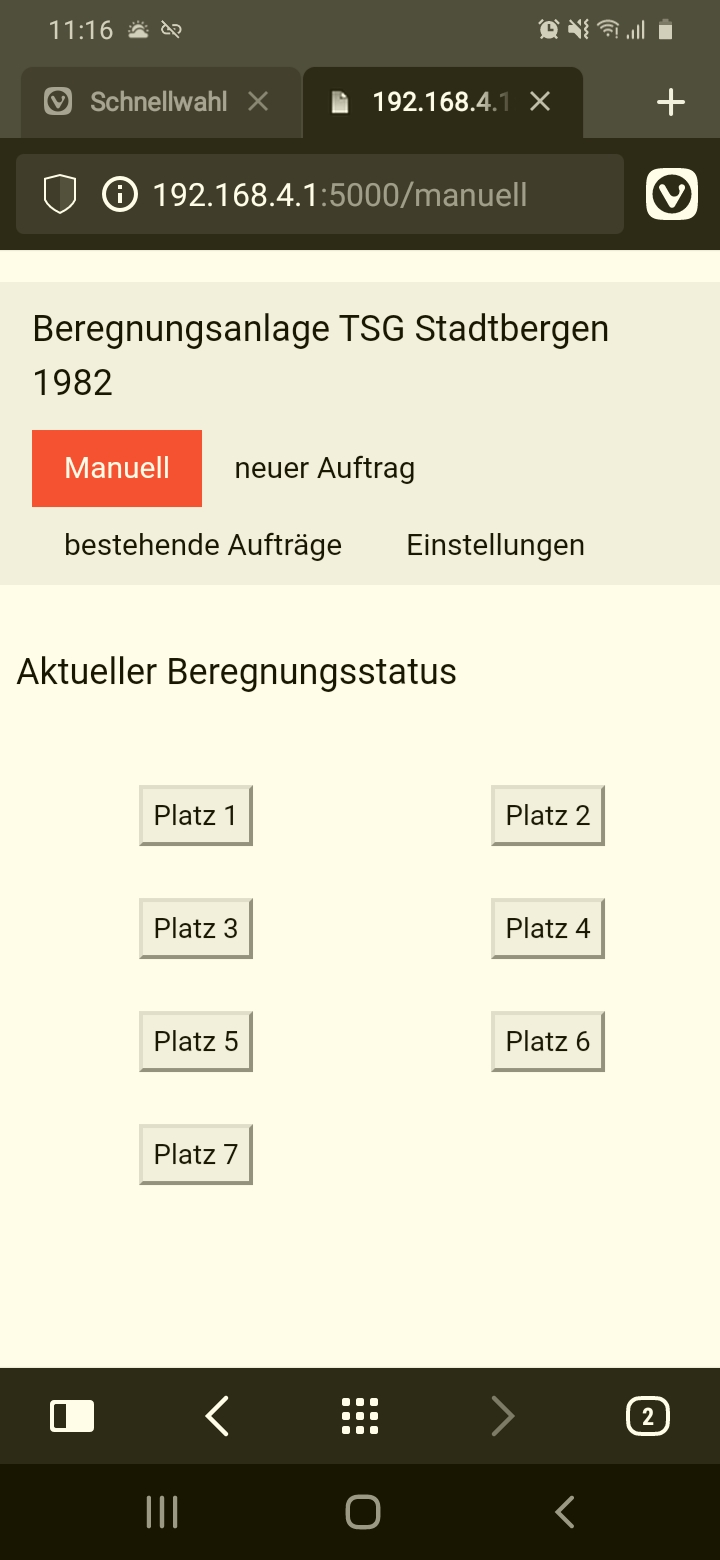720x1560 pixels.
Task: Activate Platz 4
Action: (548, 928)
